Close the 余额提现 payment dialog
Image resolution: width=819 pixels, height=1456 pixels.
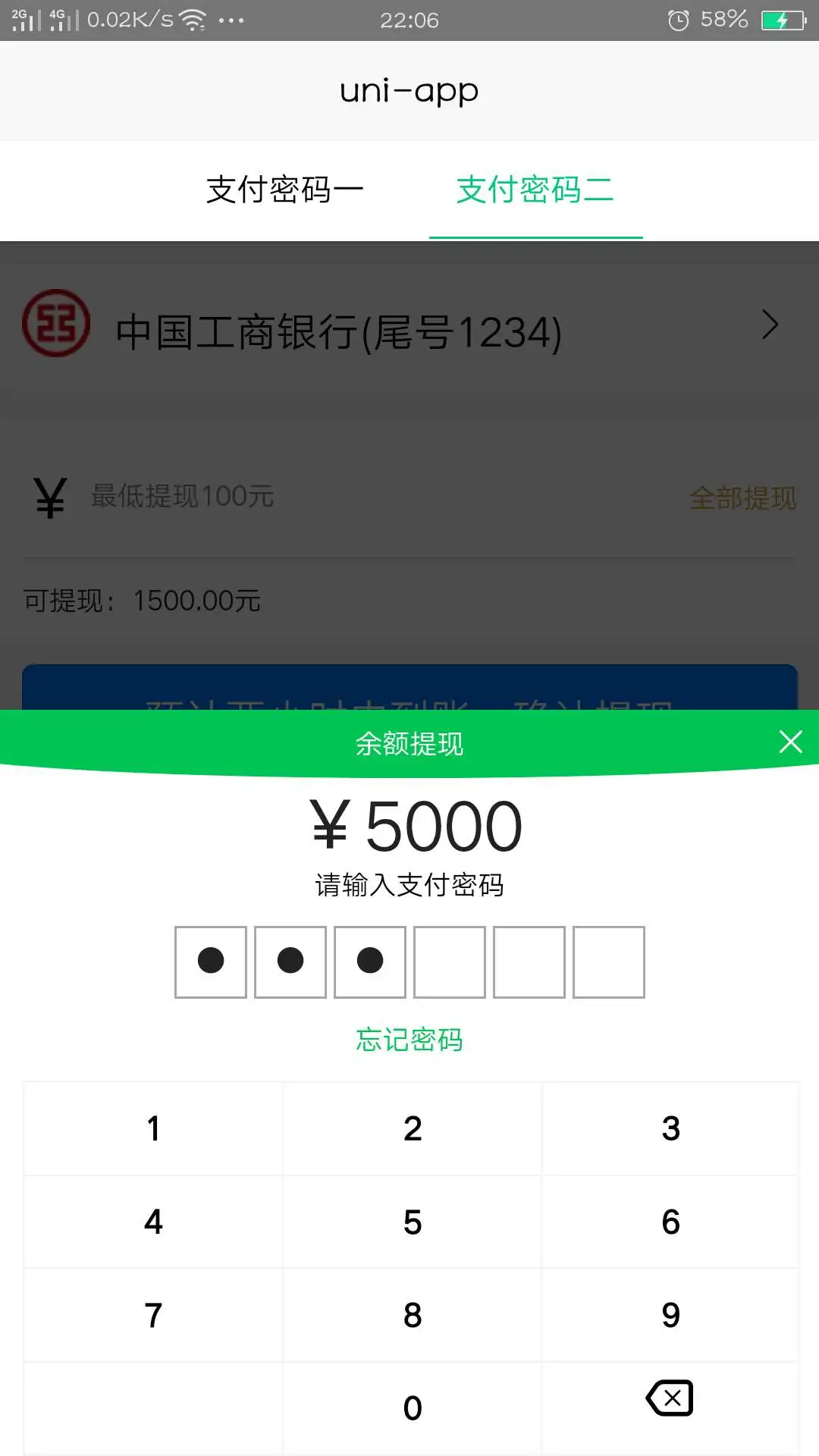tap(790, 742)
